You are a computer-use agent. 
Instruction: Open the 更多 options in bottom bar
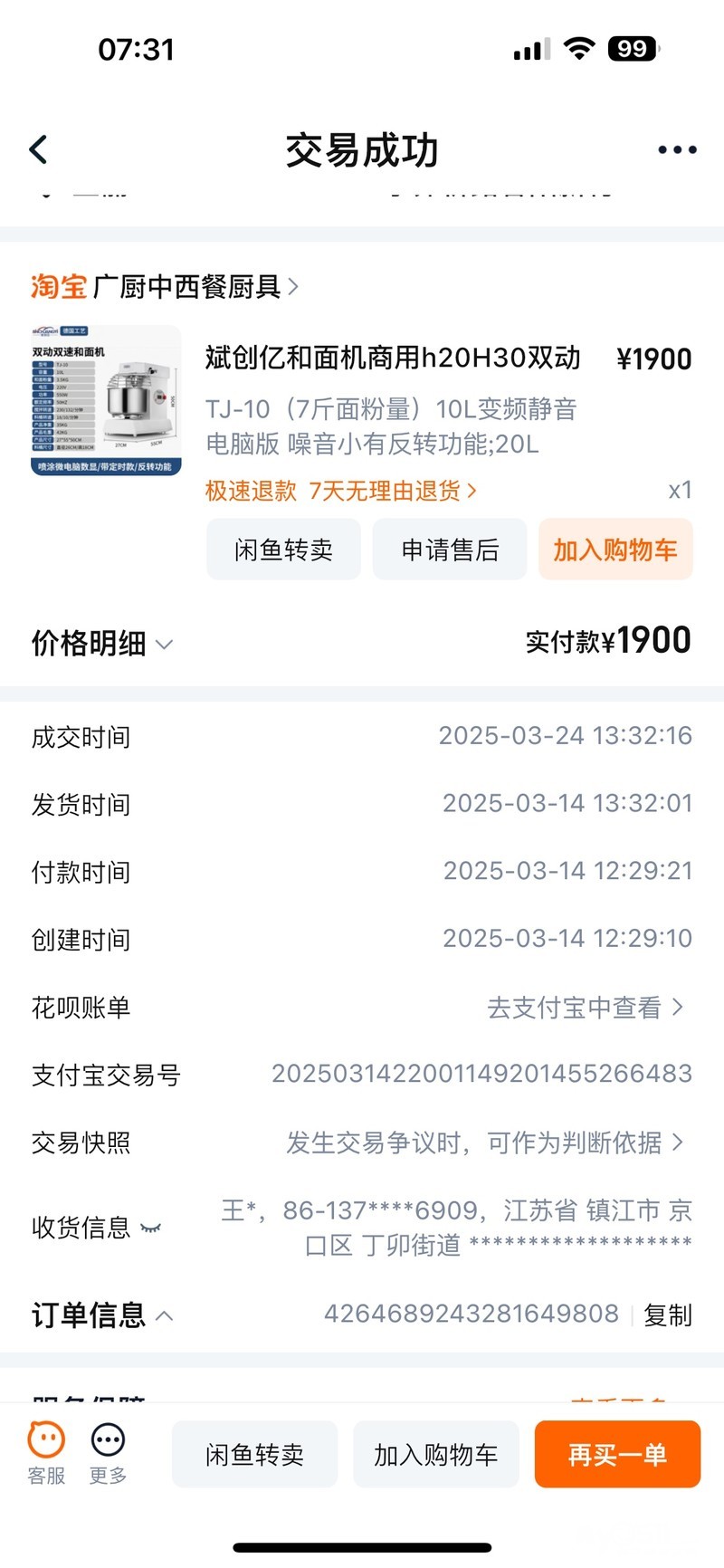point(108,1453)
